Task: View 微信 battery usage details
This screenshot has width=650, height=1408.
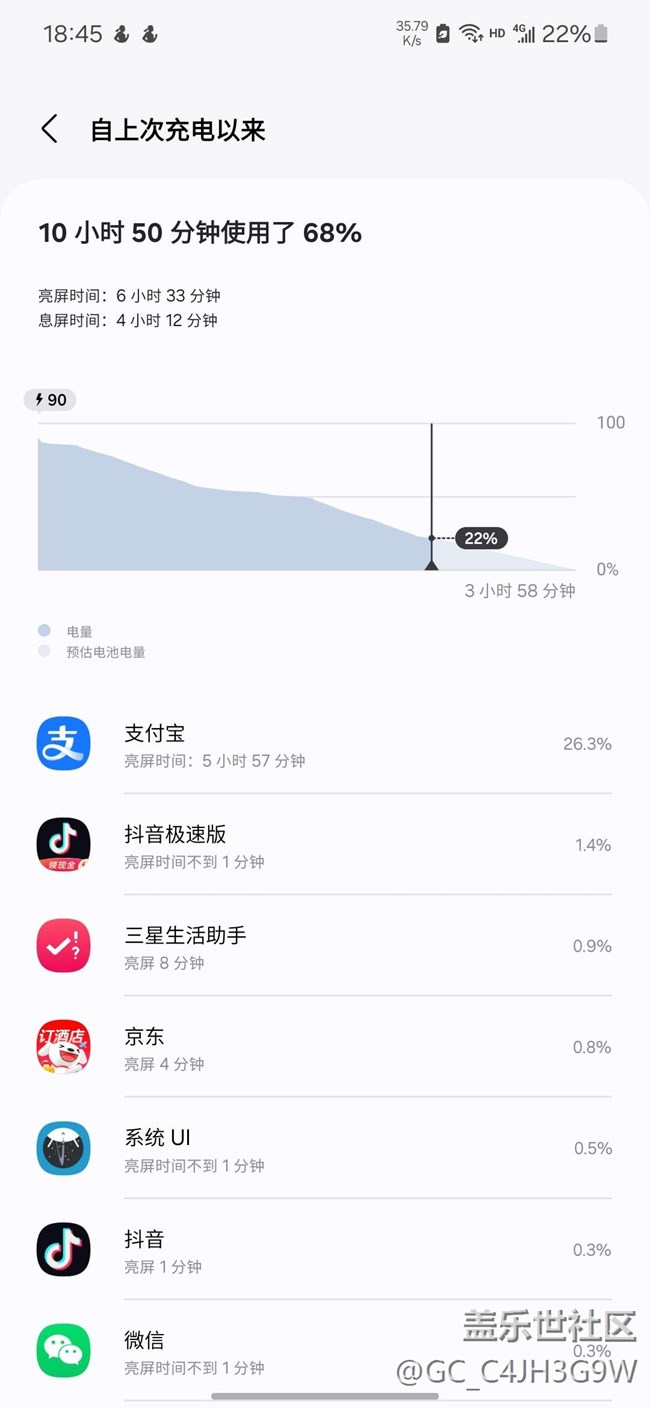Action: pyautogui.click(x=325, y=1351)
